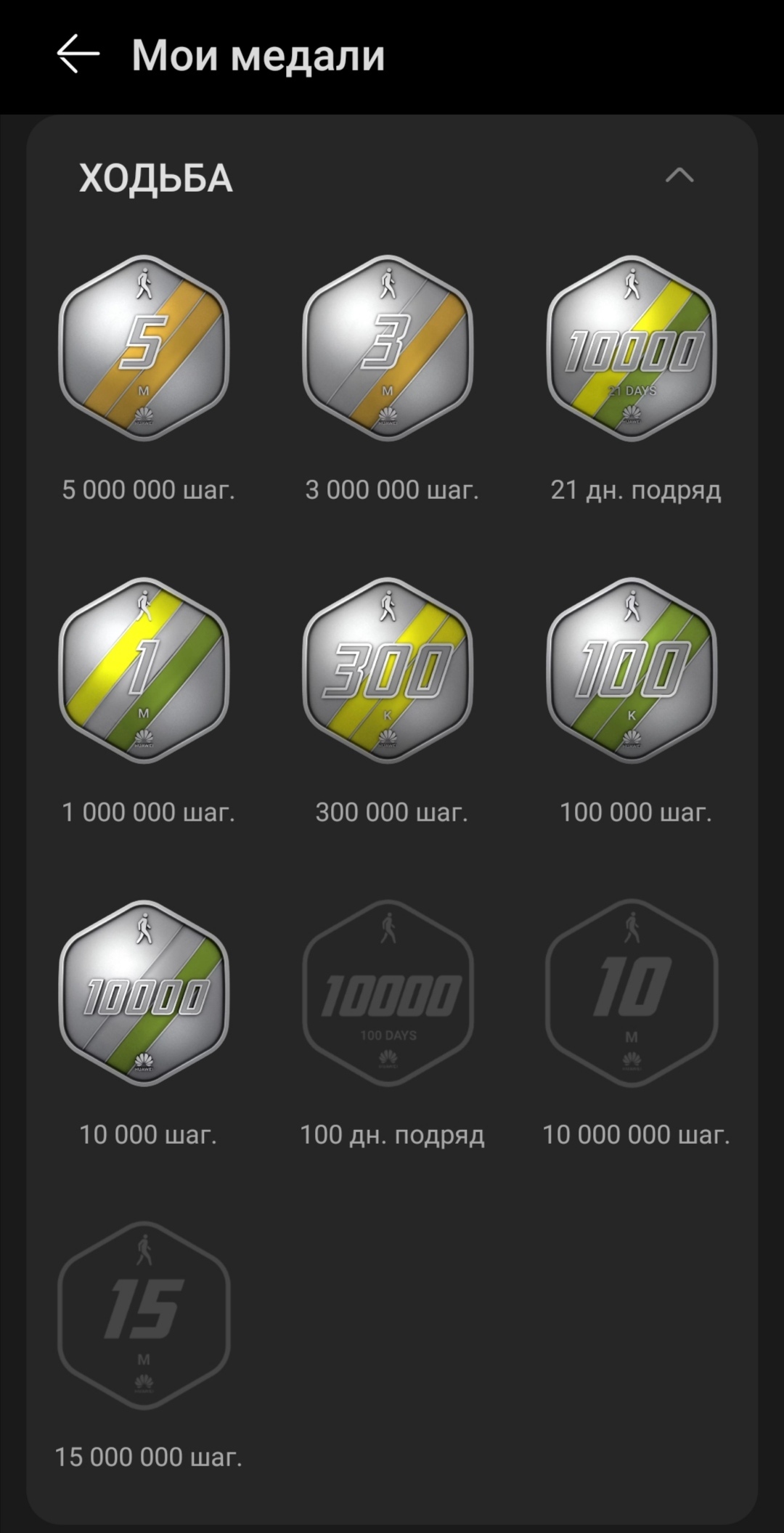Image resolution: width=784 pixels, height=1533 pixels.
Task: Collapse the ХОДЬБА section
Action: 679,176
